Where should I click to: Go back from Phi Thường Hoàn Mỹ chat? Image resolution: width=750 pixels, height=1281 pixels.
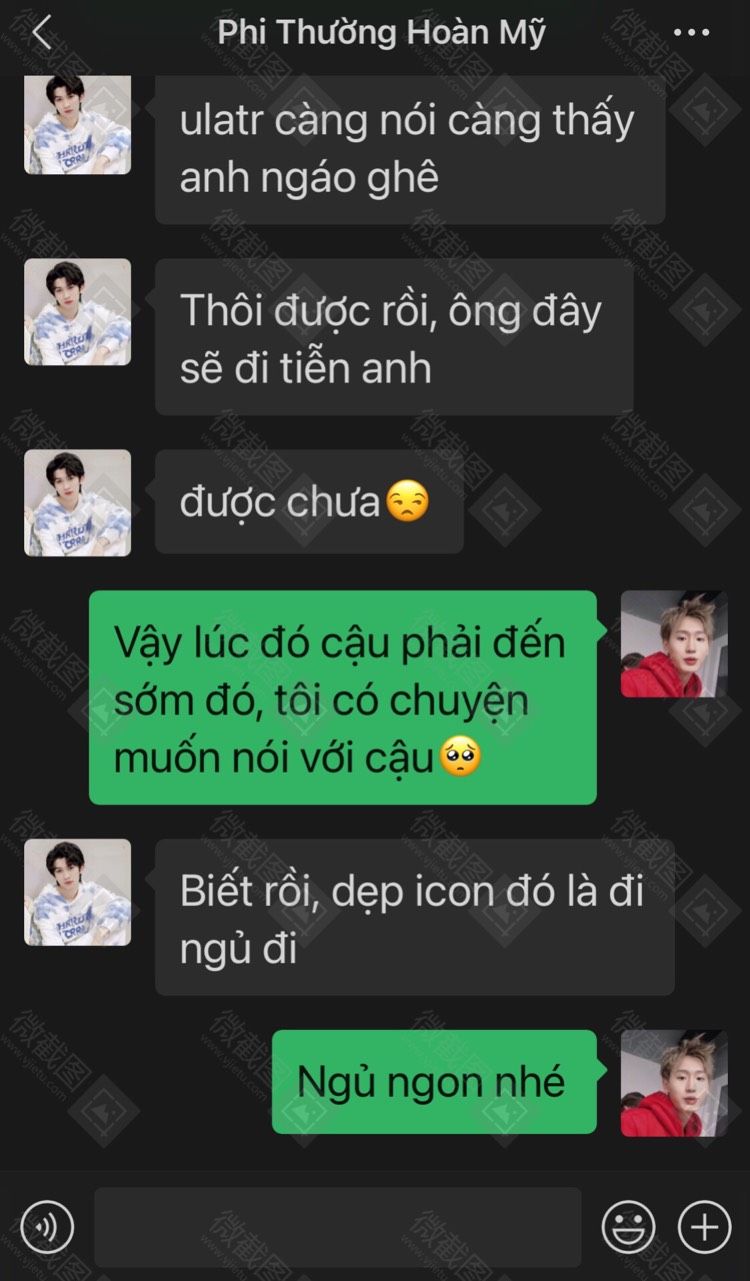[x=41, y=33]
